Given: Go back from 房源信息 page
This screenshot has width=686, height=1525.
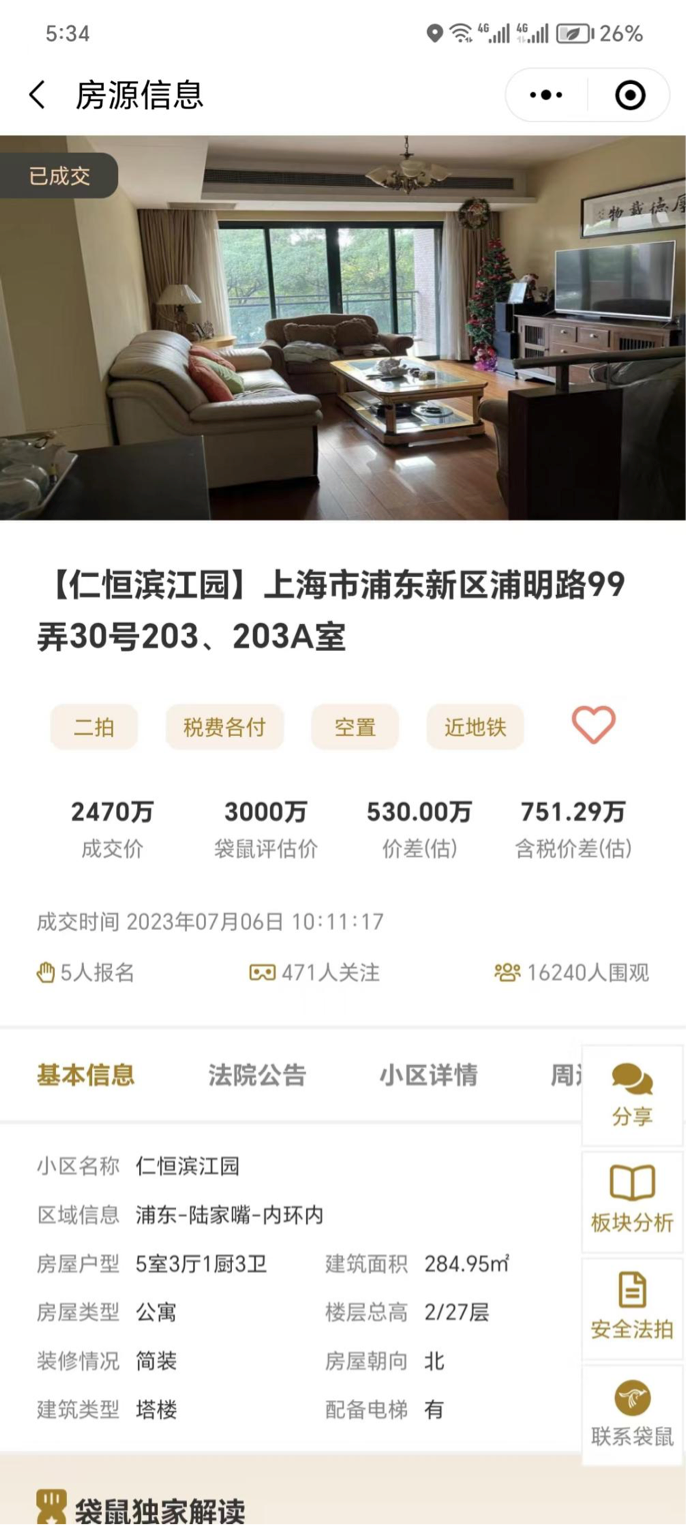Looking at the screenshot, I should click(37, 95).
